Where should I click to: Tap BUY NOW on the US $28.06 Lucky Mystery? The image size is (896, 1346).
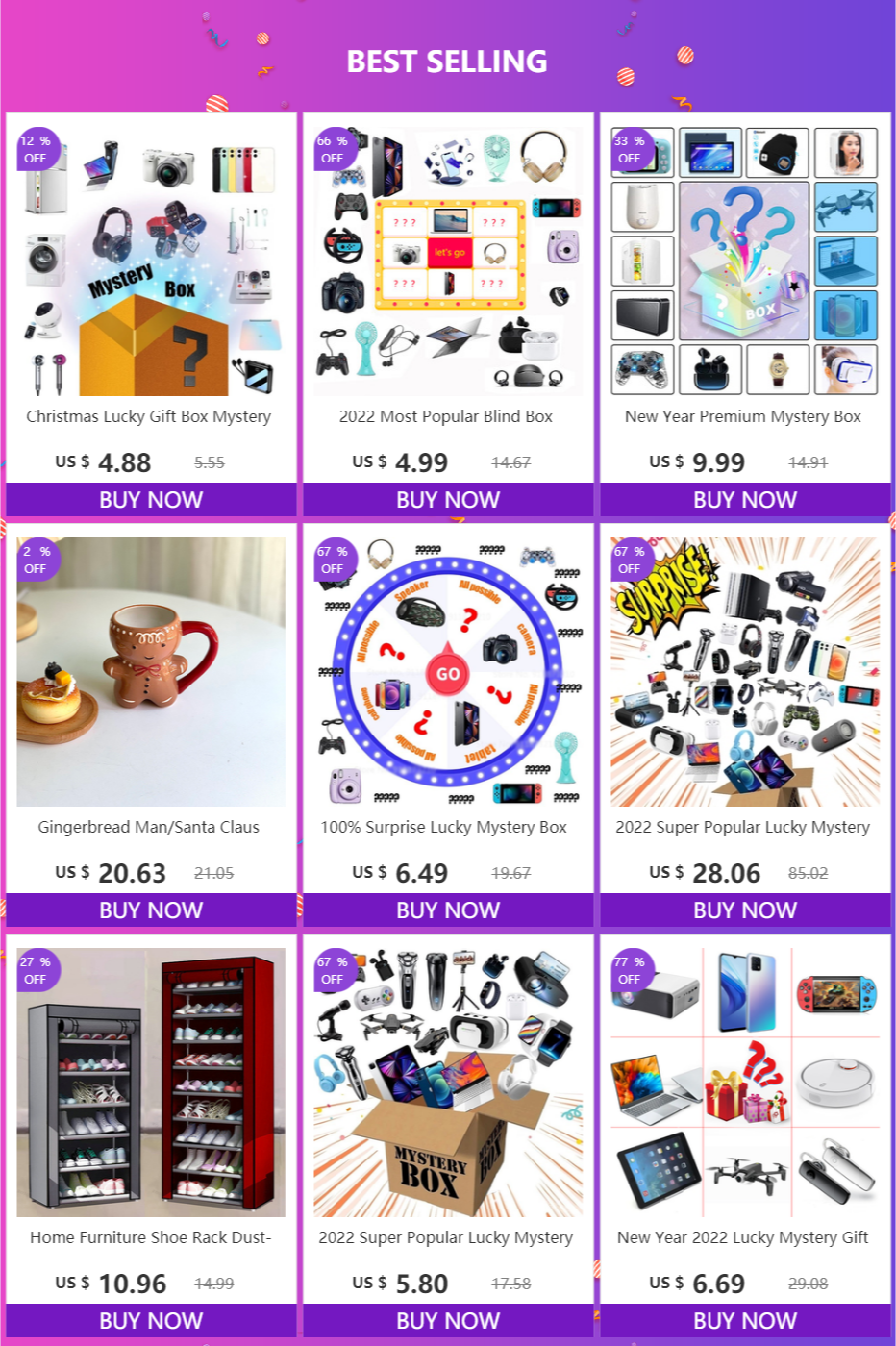point(745,910)
